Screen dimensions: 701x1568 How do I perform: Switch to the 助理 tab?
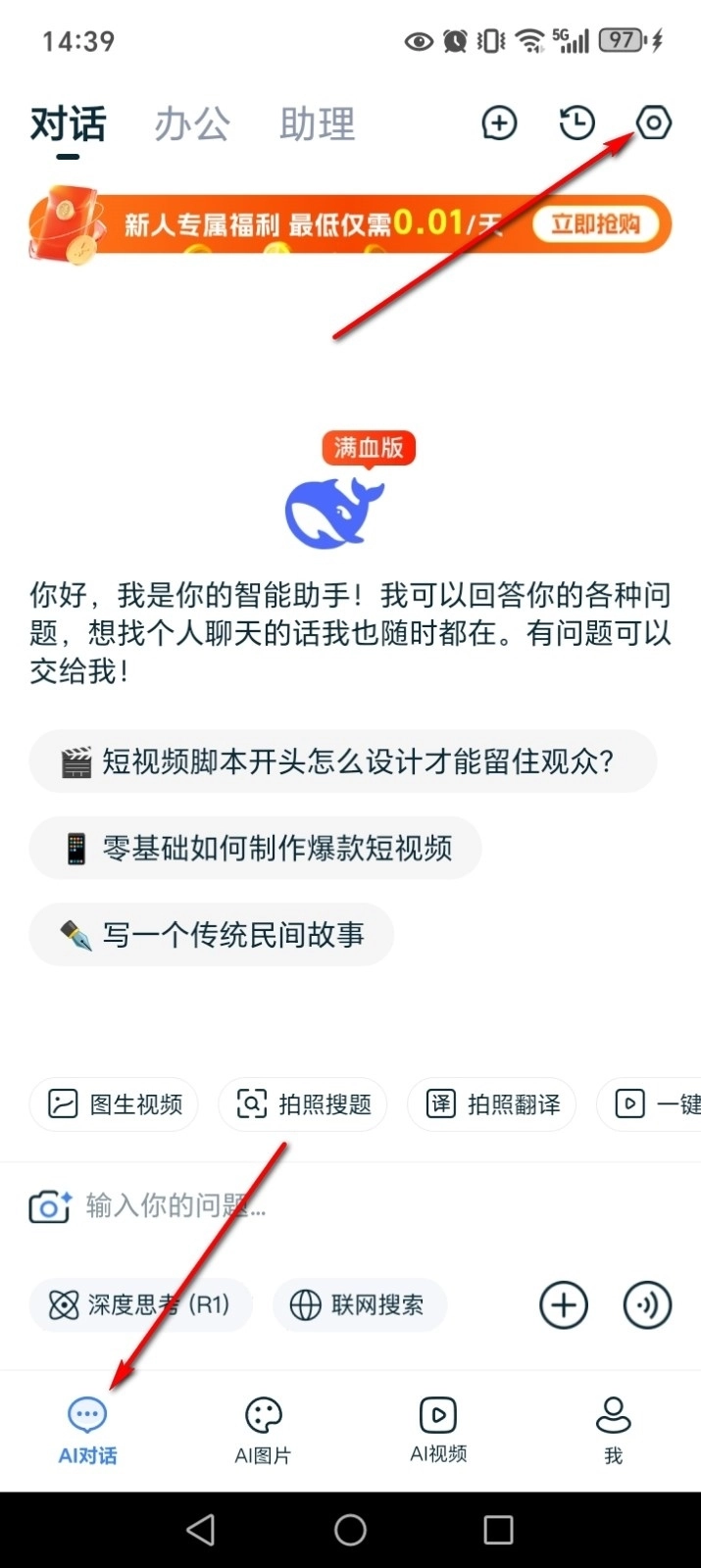click(317, 125)
